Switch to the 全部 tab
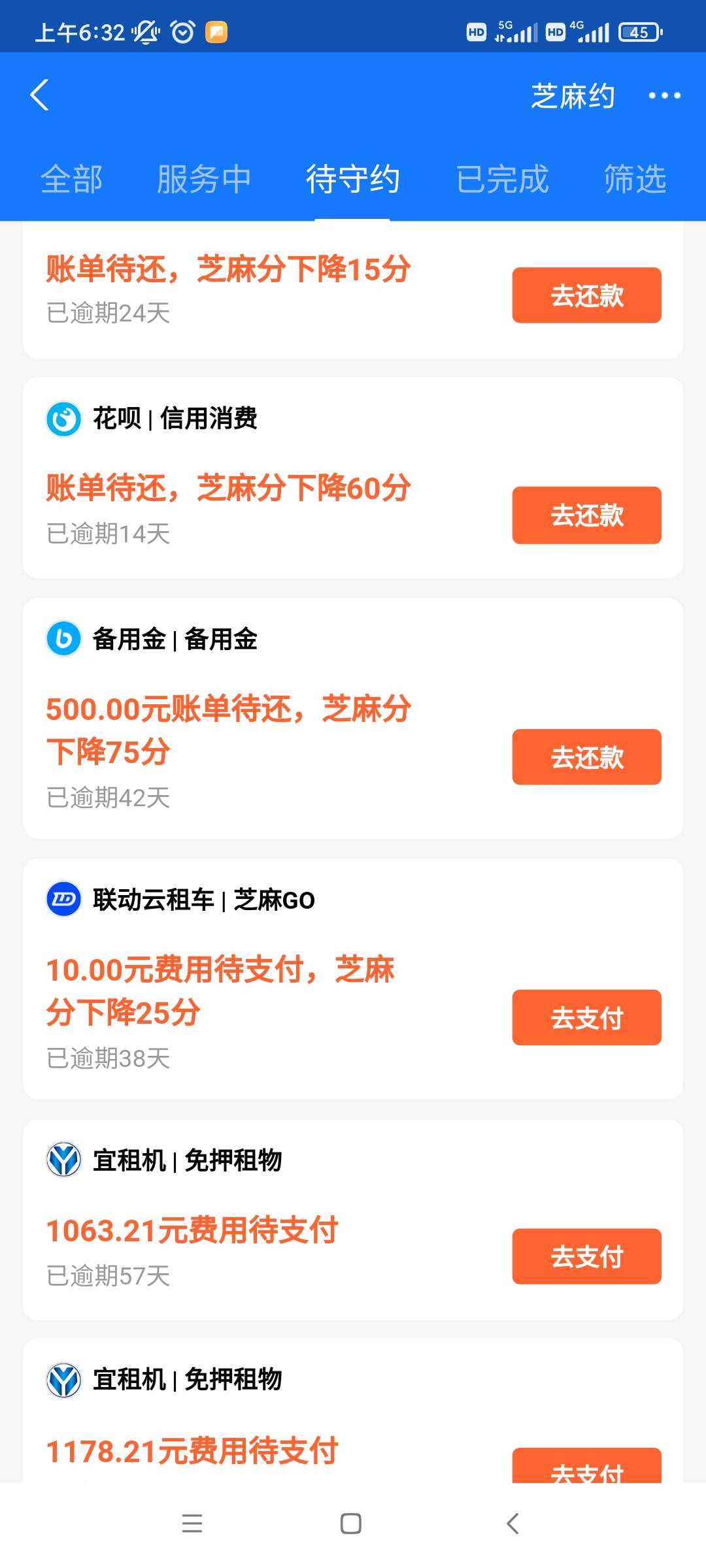This screenshot has height=1568, width=706. pos(72,179)
